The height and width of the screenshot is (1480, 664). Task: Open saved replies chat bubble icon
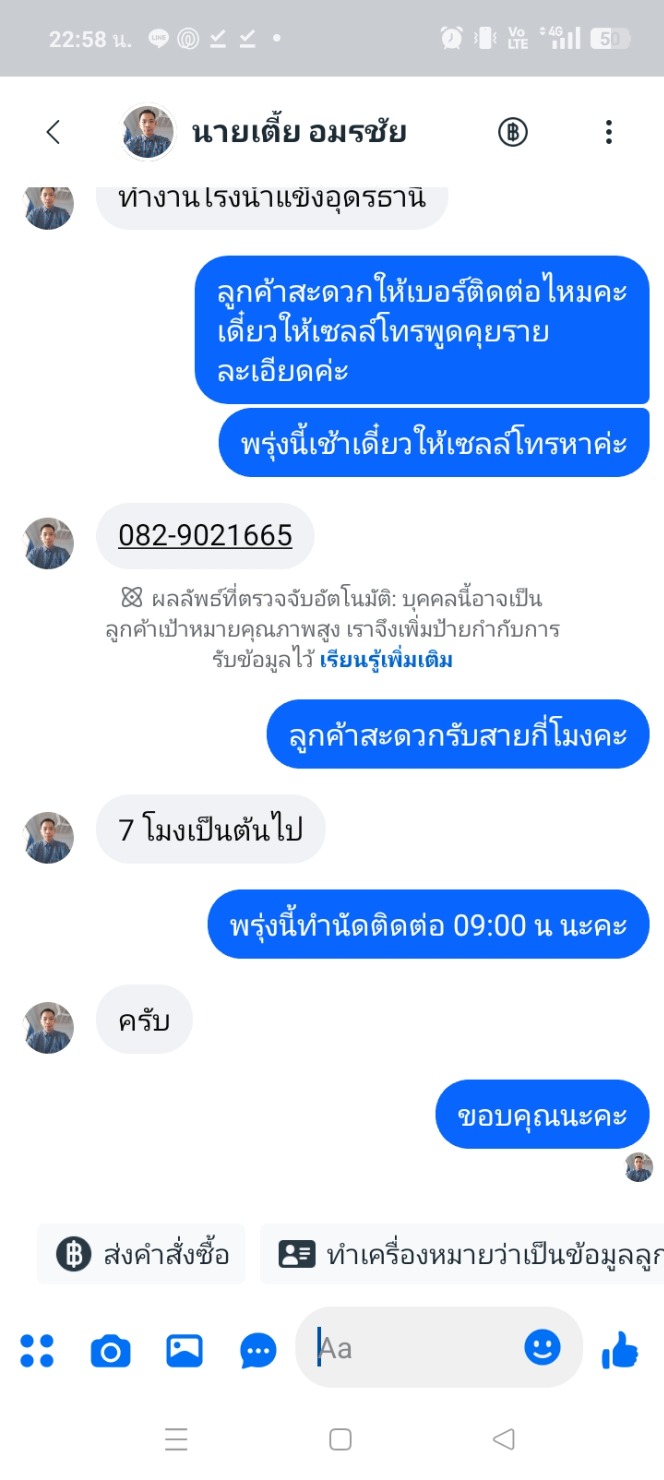coord(258,1351)
